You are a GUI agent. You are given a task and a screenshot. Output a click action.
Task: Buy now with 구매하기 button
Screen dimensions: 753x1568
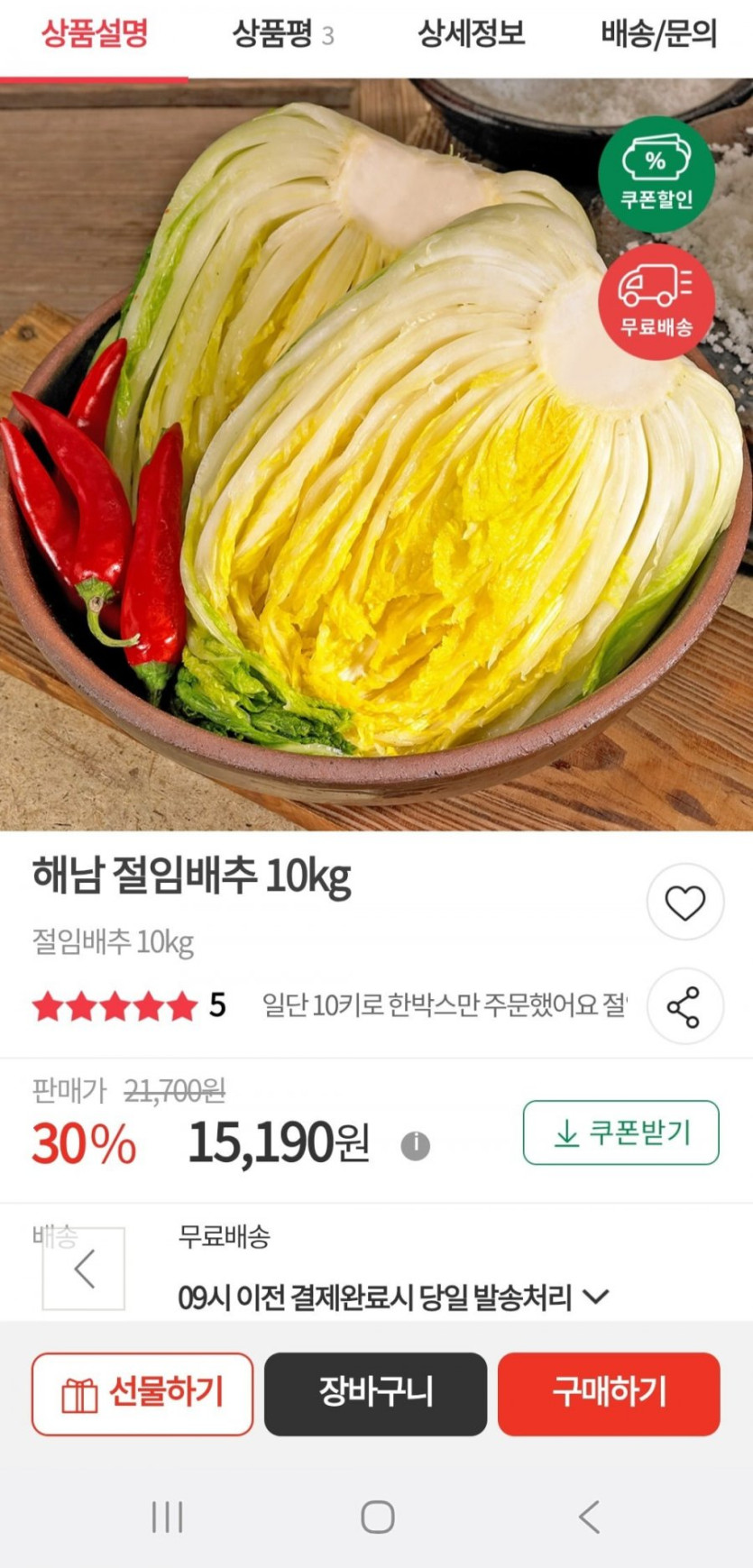(x=609, y=1393)
